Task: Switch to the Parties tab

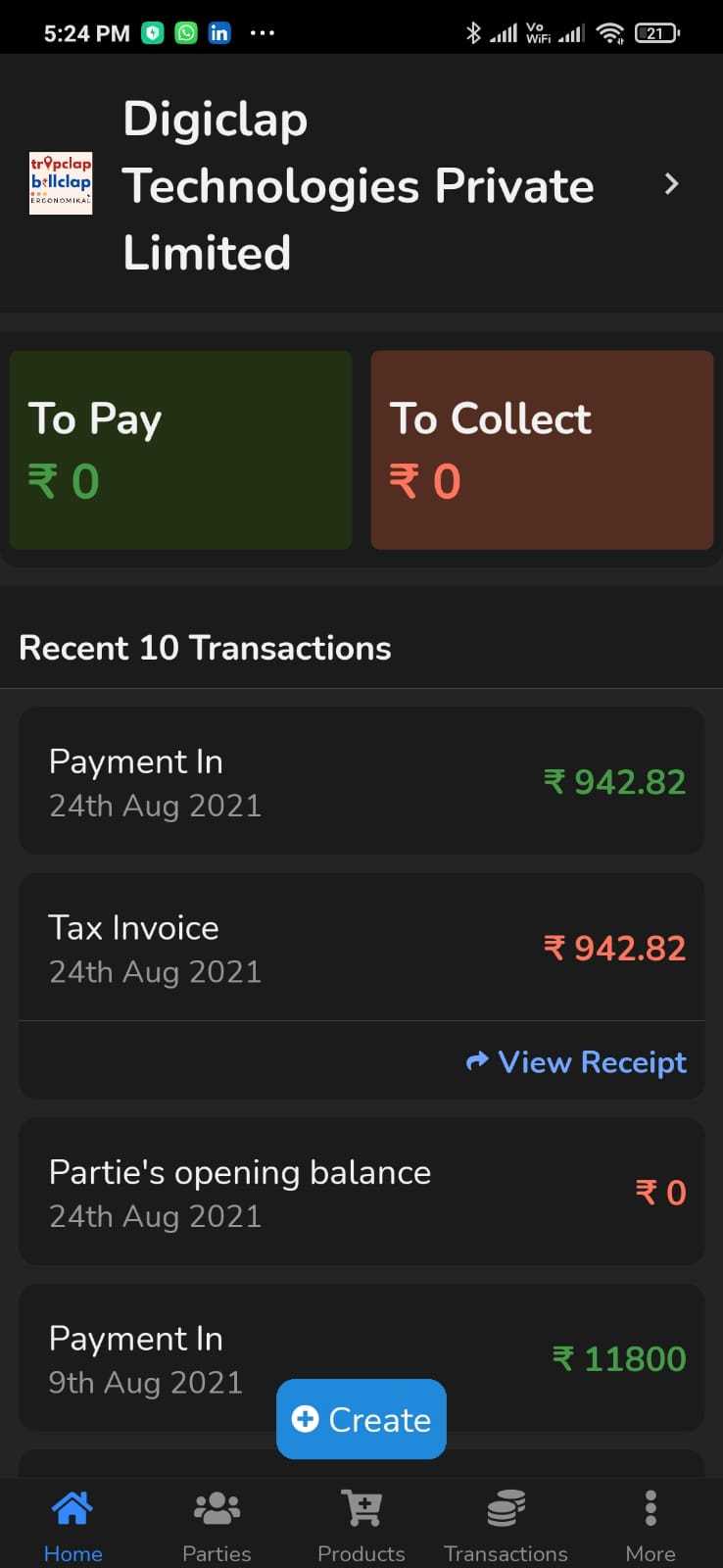Action: click(217, 1525)
